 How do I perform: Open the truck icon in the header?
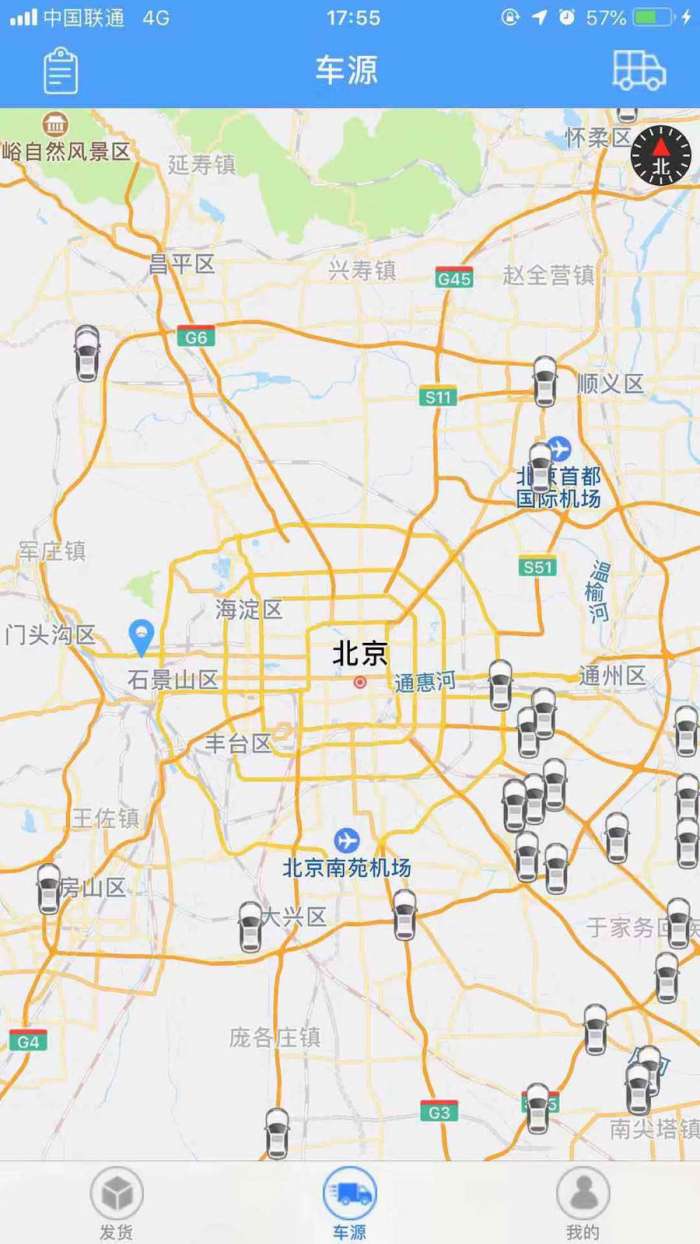(x=638, y=70)
